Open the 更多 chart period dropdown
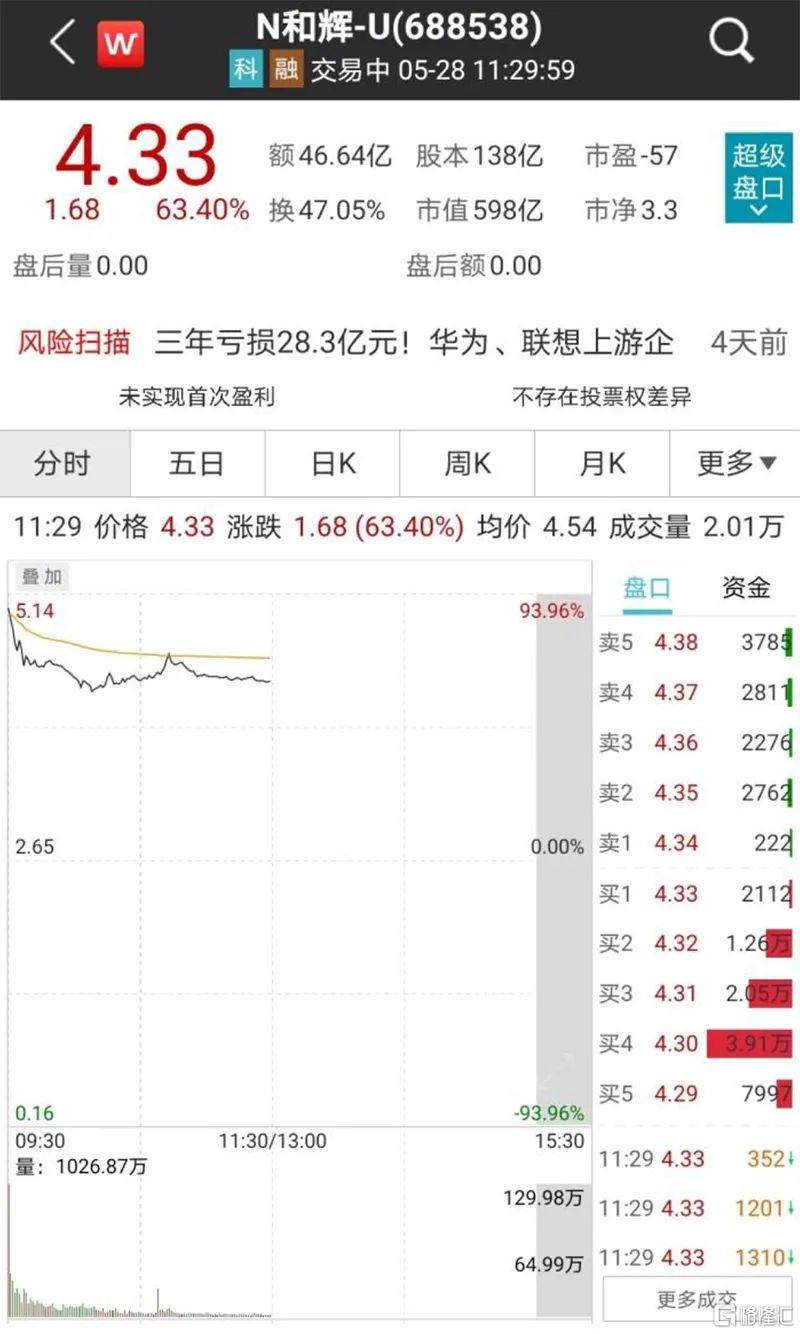The height and width of the screenshot is (1334, 800). 736,463
